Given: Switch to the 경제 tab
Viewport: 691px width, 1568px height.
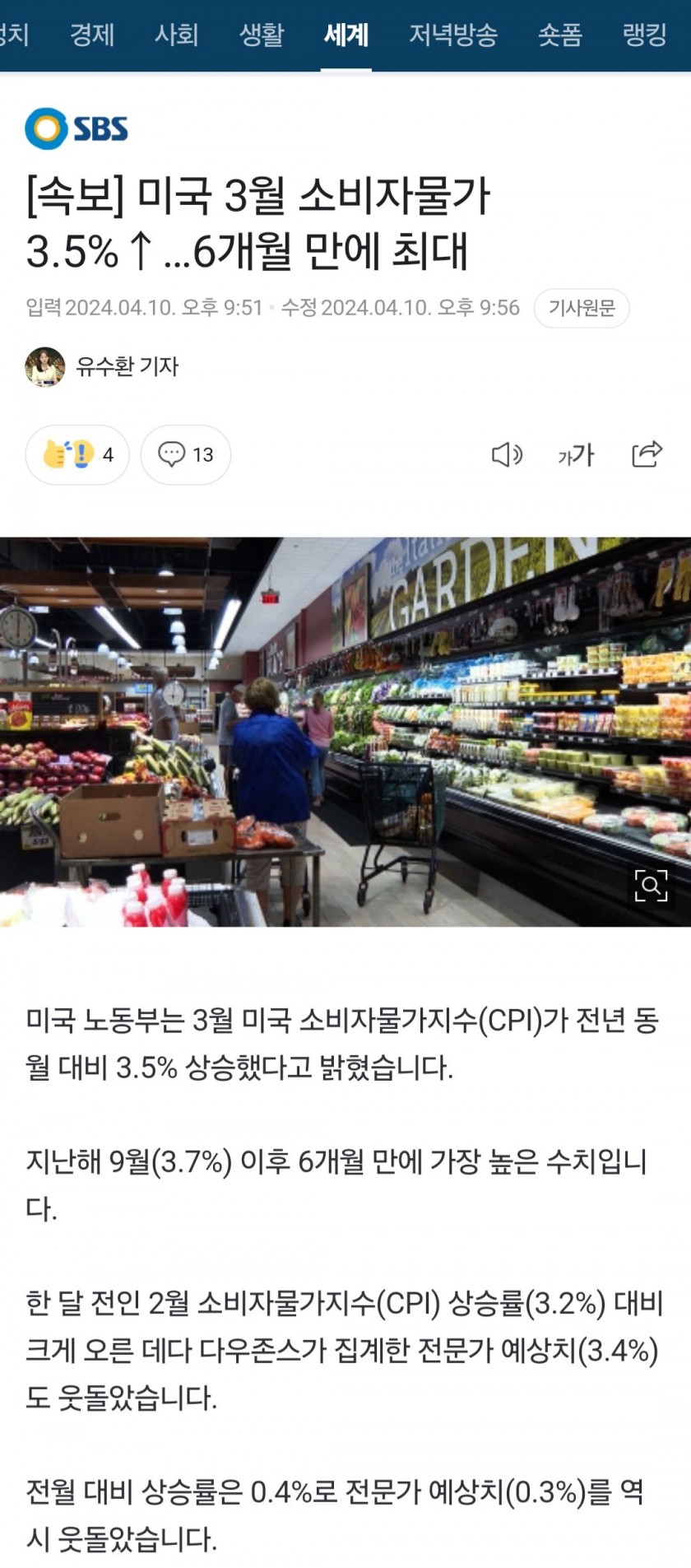Looking at the screenshot, I should point(92,35).
